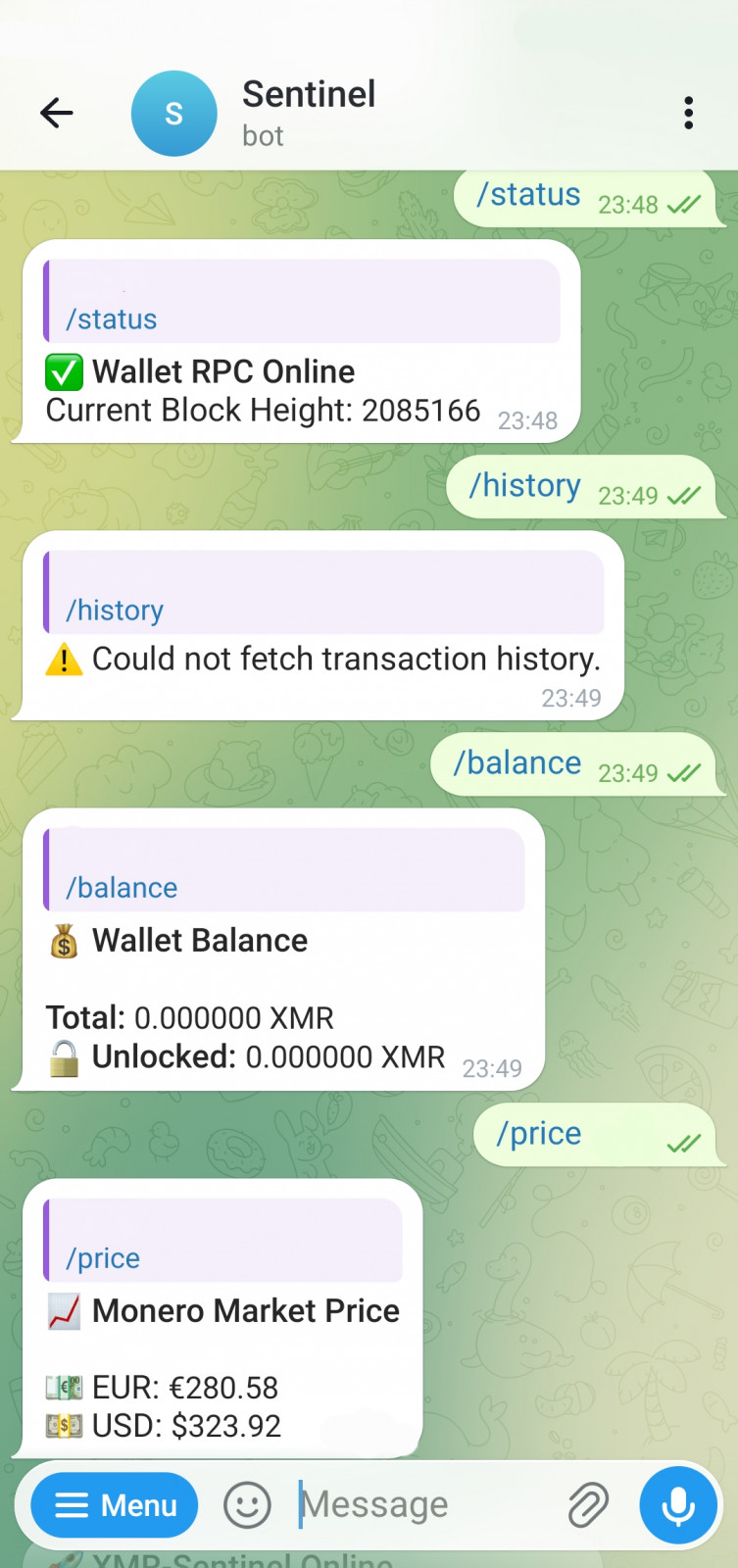Go back from the Sentinel chat

[x=57, y=114]
